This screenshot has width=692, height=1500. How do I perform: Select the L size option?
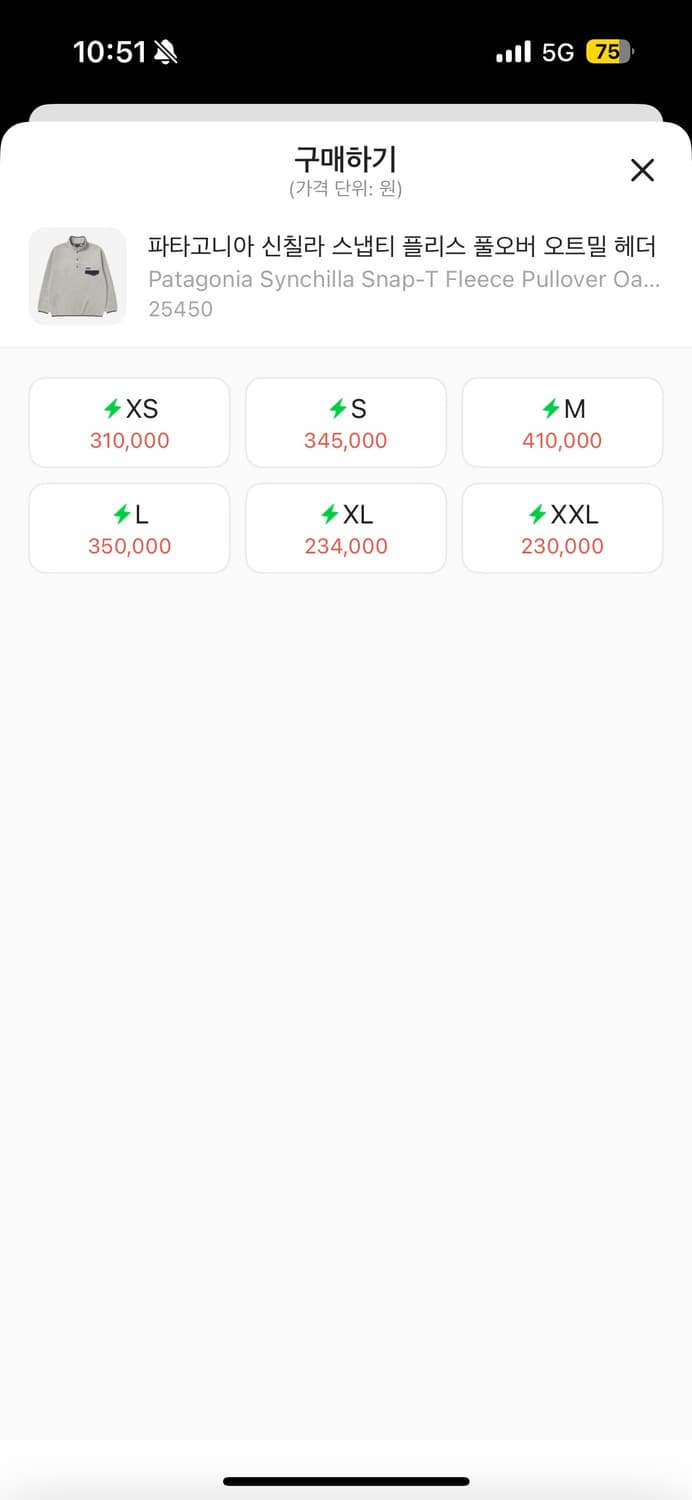[x=130, y=529]
